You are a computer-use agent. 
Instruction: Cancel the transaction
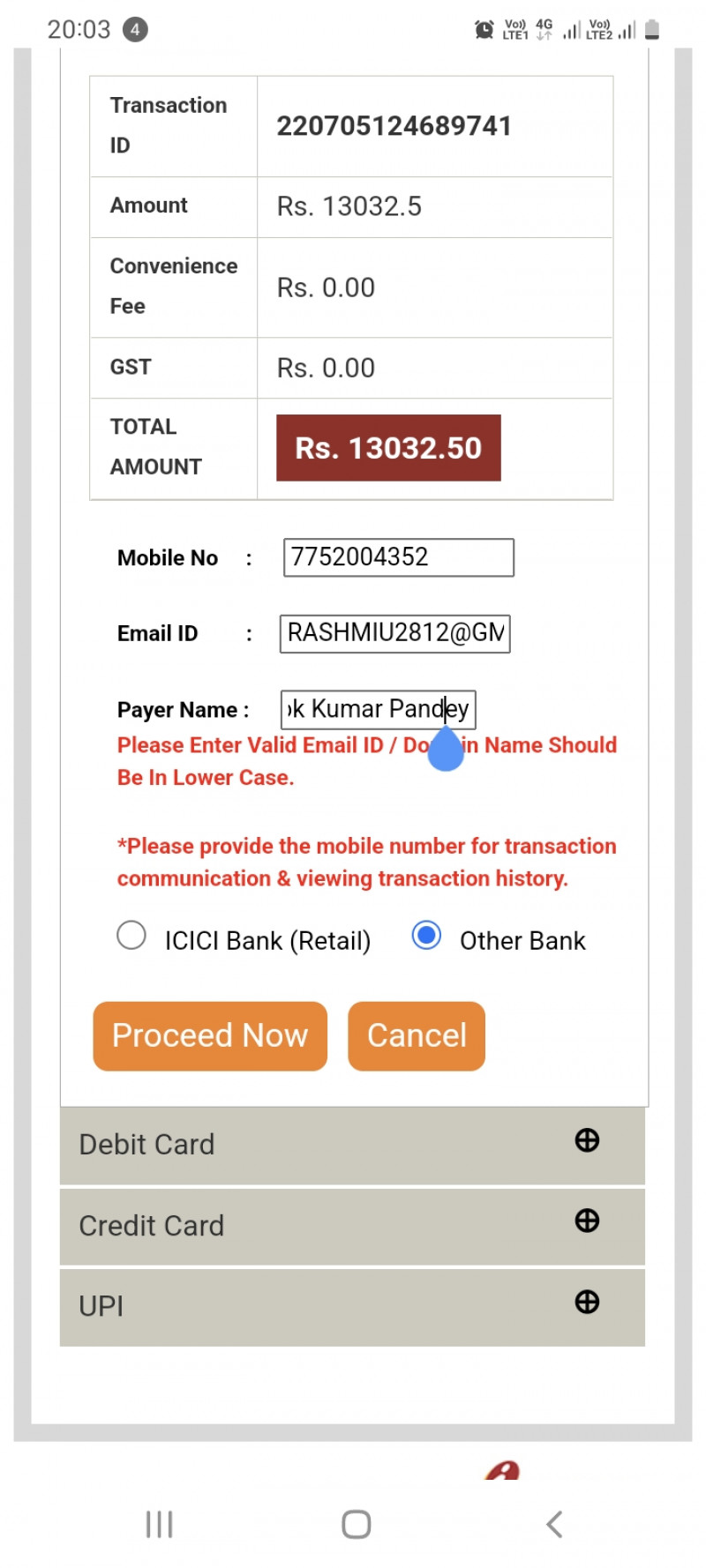[x=417, y=1035]
